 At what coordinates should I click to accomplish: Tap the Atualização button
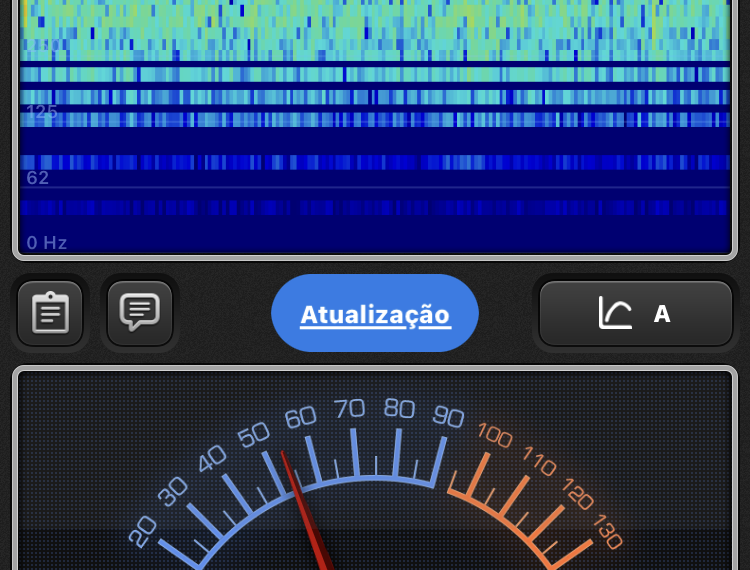[375, 314]
